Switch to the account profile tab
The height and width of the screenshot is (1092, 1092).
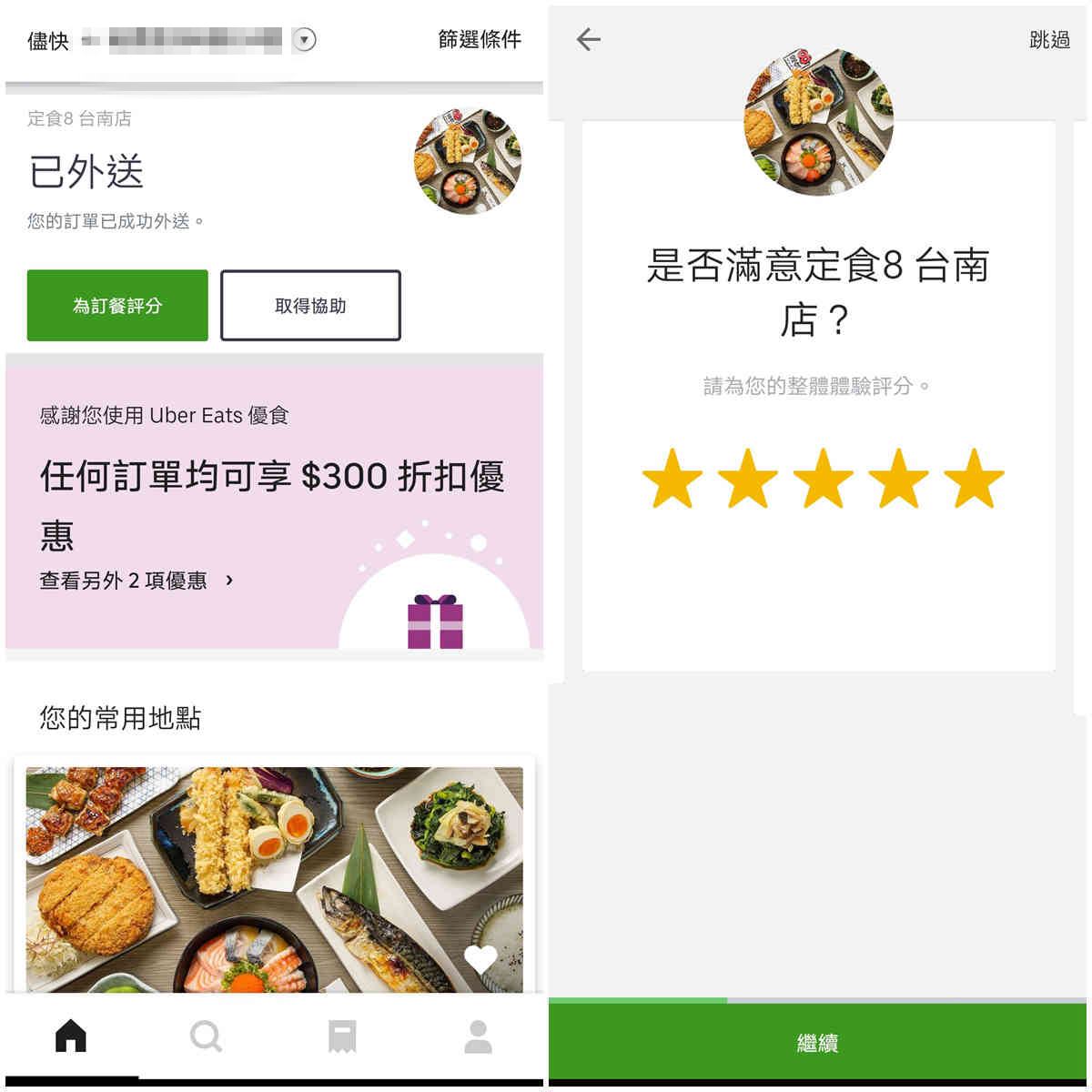(478, 1036)
